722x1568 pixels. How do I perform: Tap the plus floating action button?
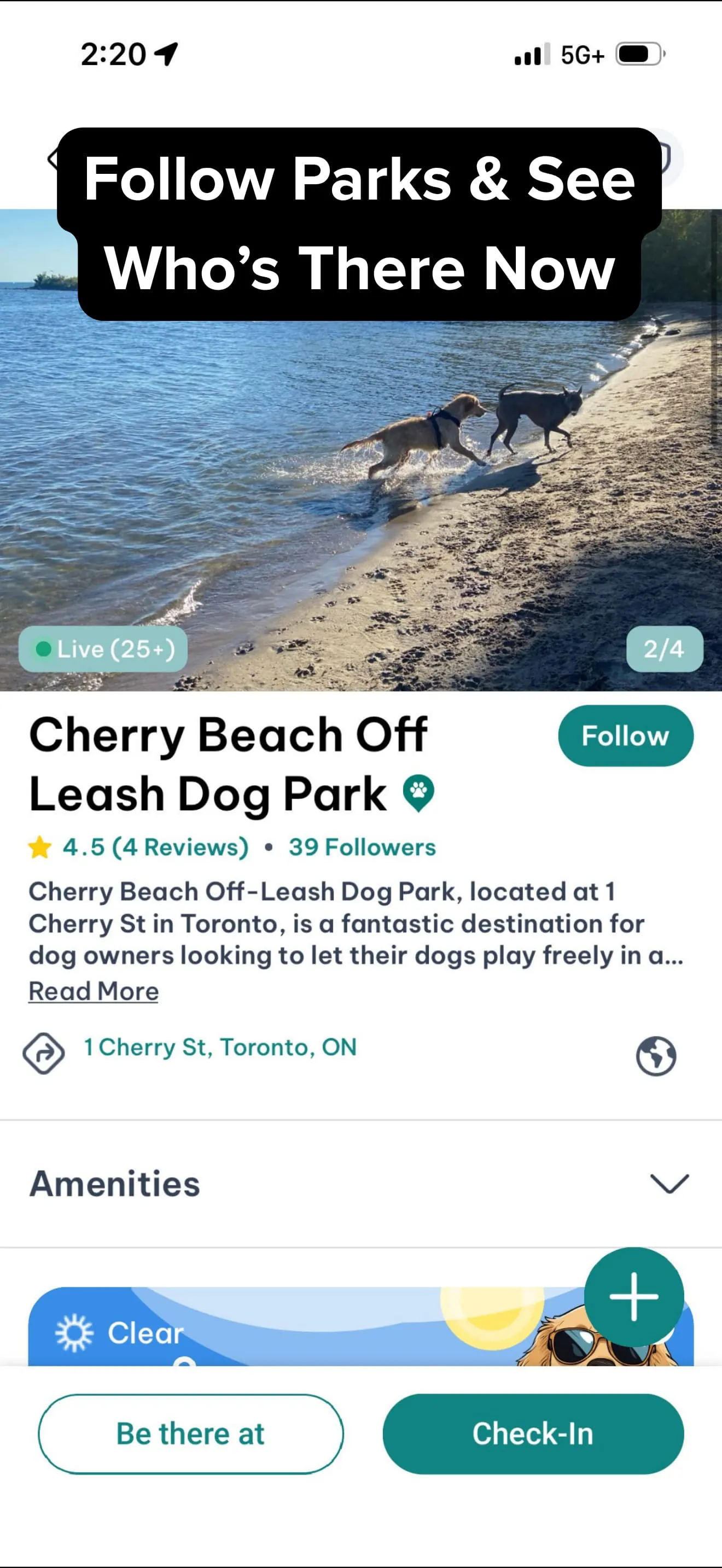click(x=633, y=1296)
